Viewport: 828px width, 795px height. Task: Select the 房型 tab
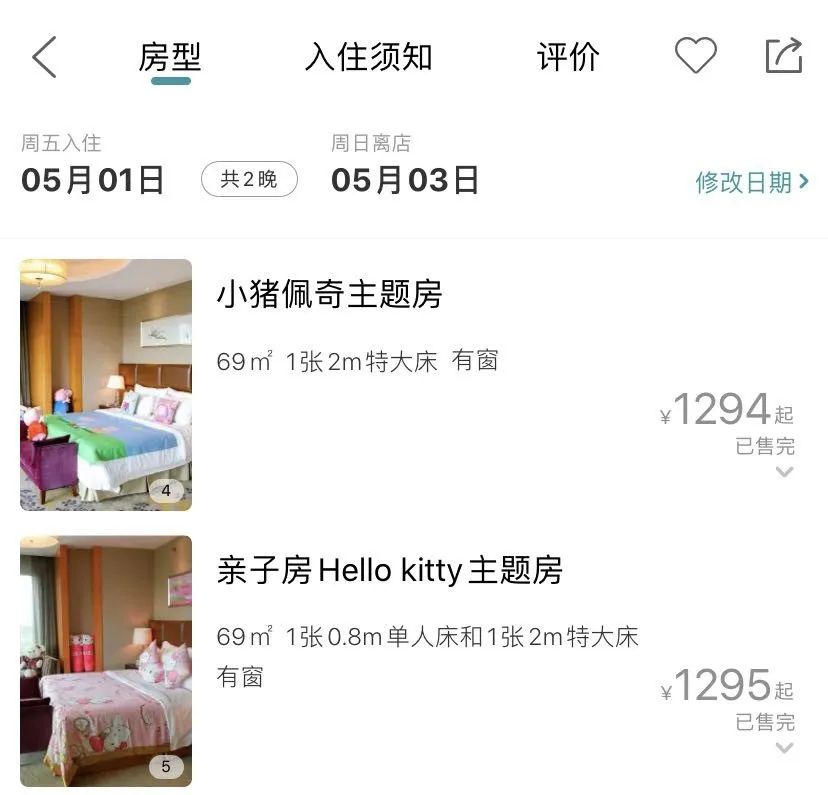point(170,57)
